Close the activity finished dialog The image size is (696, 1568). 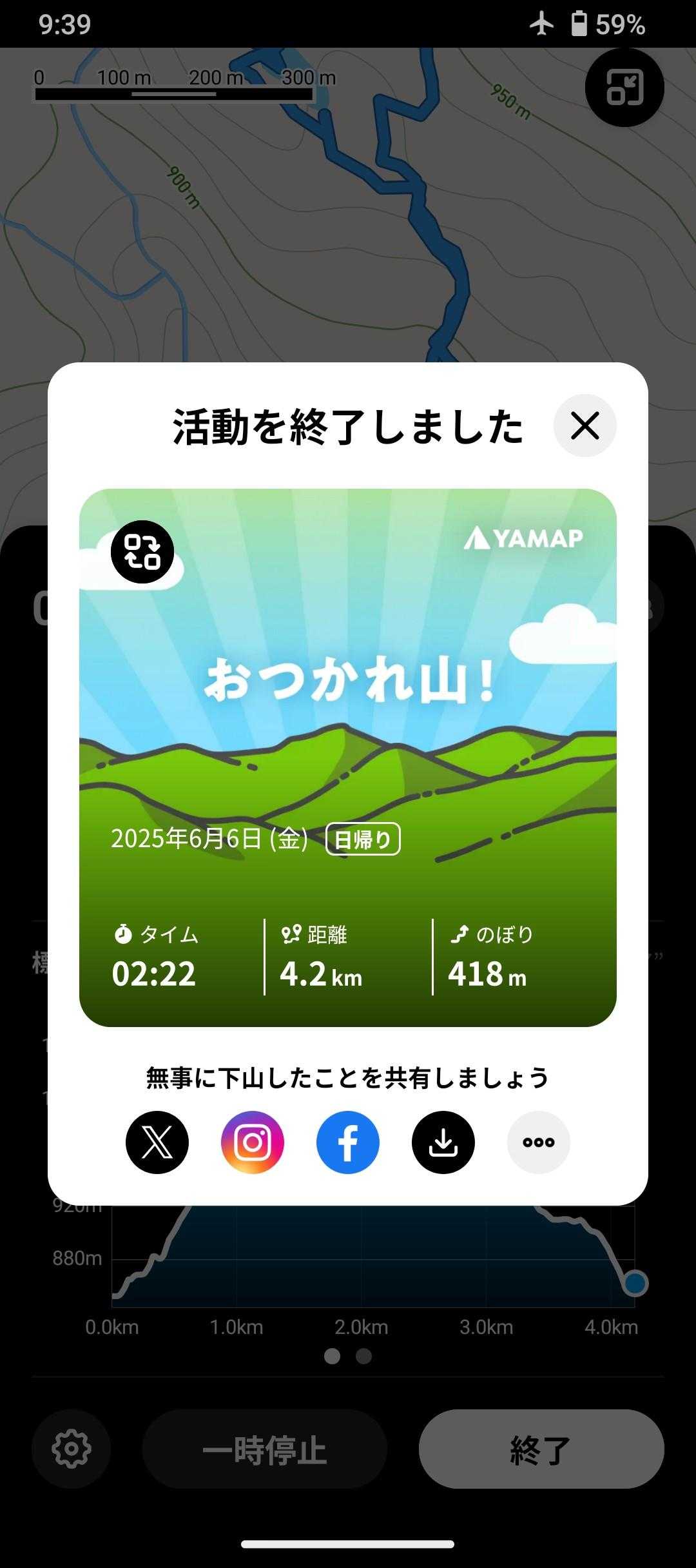pyautogui.click(x=585, y=426)
